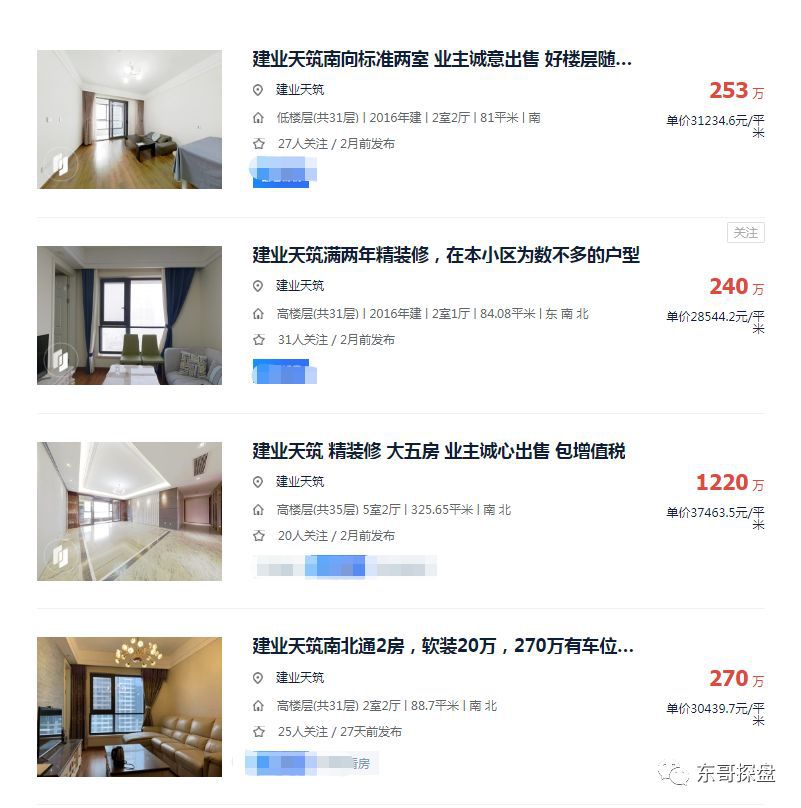Open photo of the 253万 listing
The image size is (801, 808).
pos(129,119)
